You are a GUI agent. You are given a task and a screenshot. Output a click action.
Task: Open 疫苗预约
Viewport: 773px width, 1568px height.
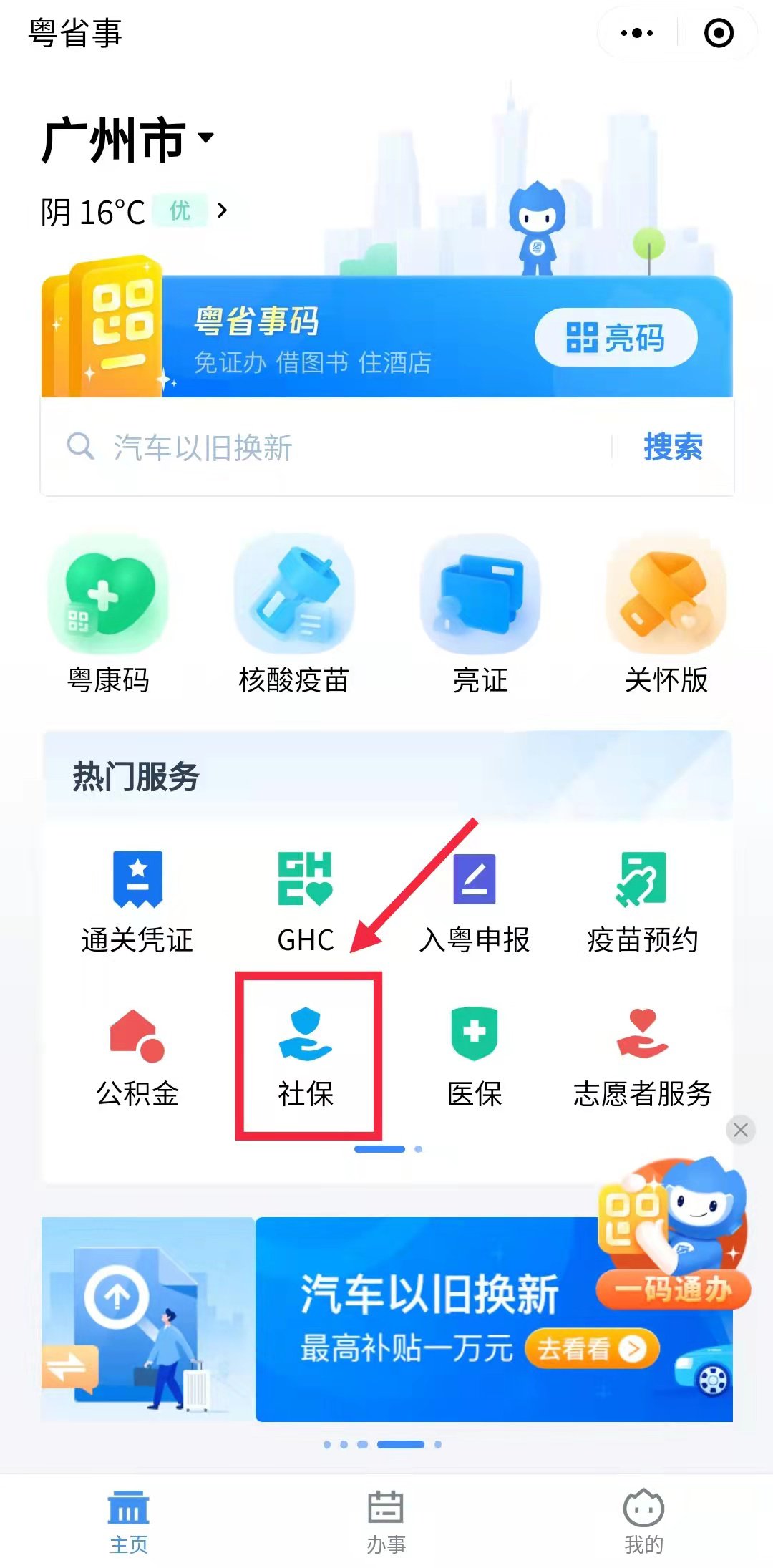point(642,902)
